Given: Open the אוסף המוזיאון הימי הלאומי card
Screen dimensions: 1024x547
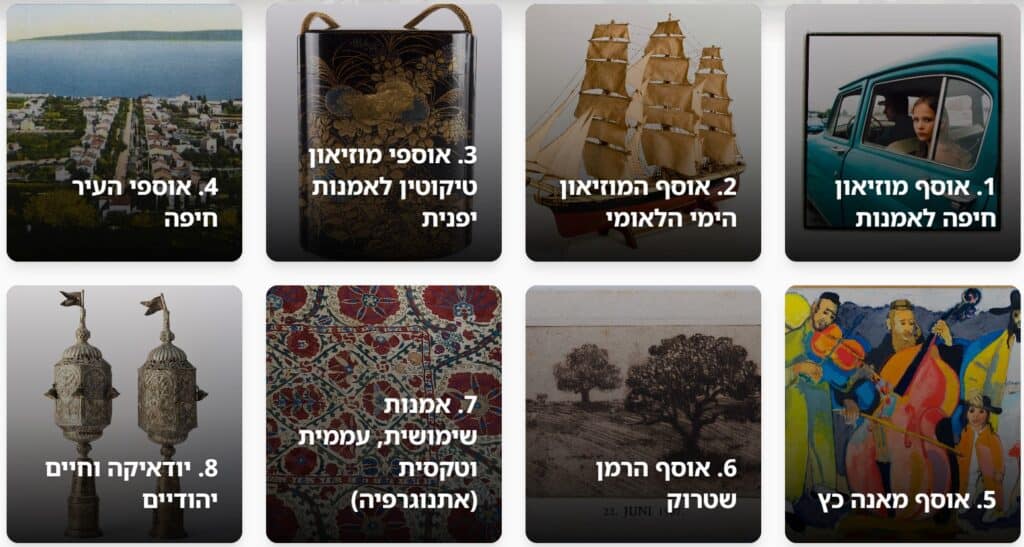Looking at the screenshot, I should (x=643, y=132).
